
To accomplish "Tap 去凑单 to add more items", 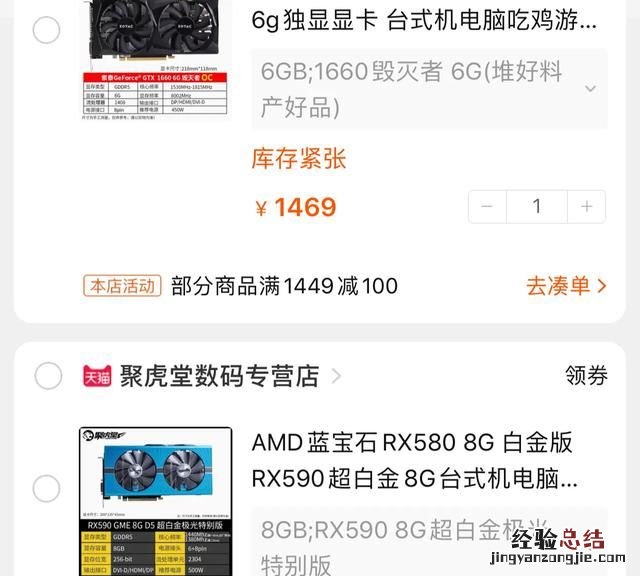I will tap(566, 286).
